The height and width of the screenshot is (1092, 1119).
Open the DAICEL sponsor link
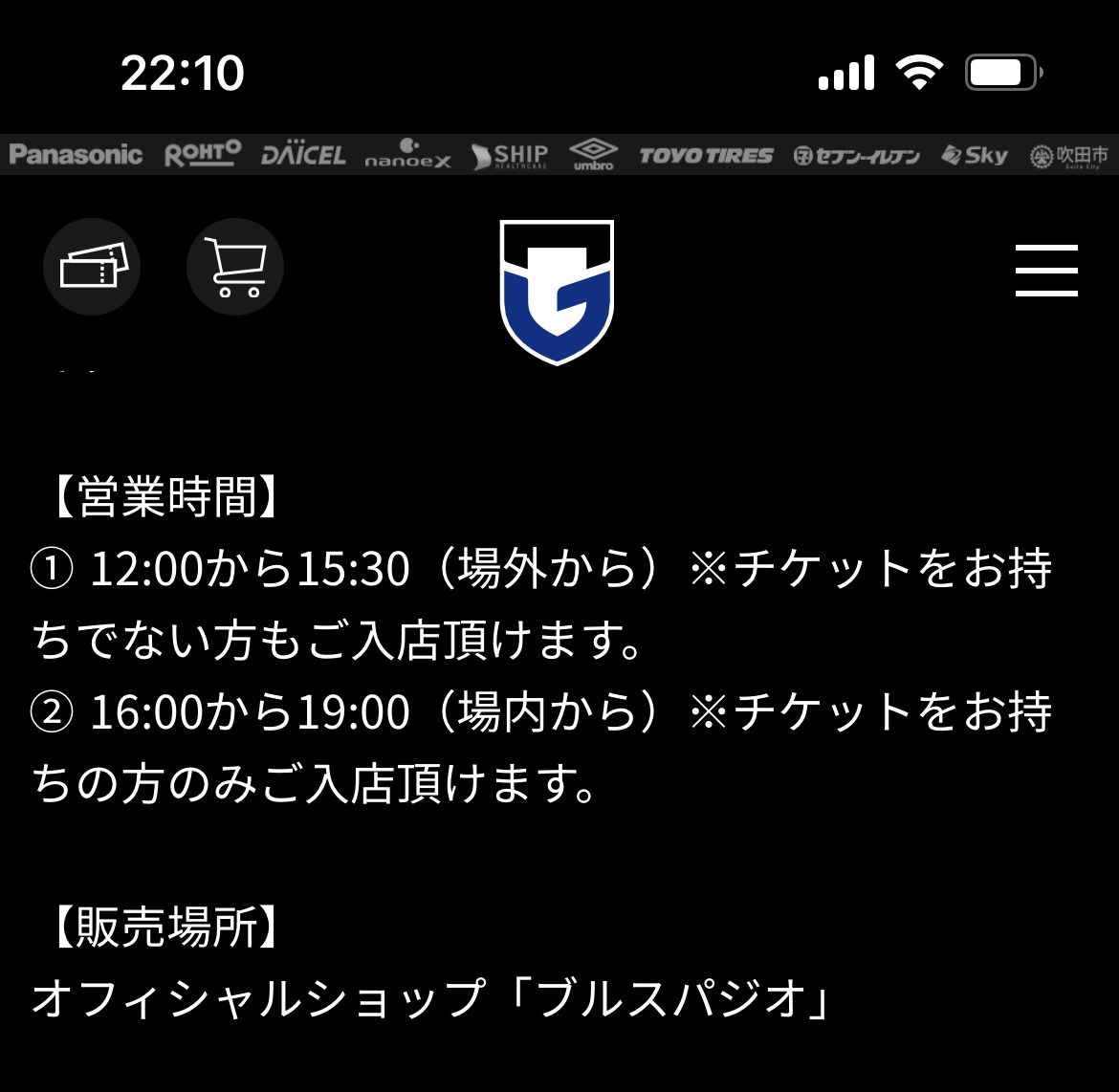(303, 155)
